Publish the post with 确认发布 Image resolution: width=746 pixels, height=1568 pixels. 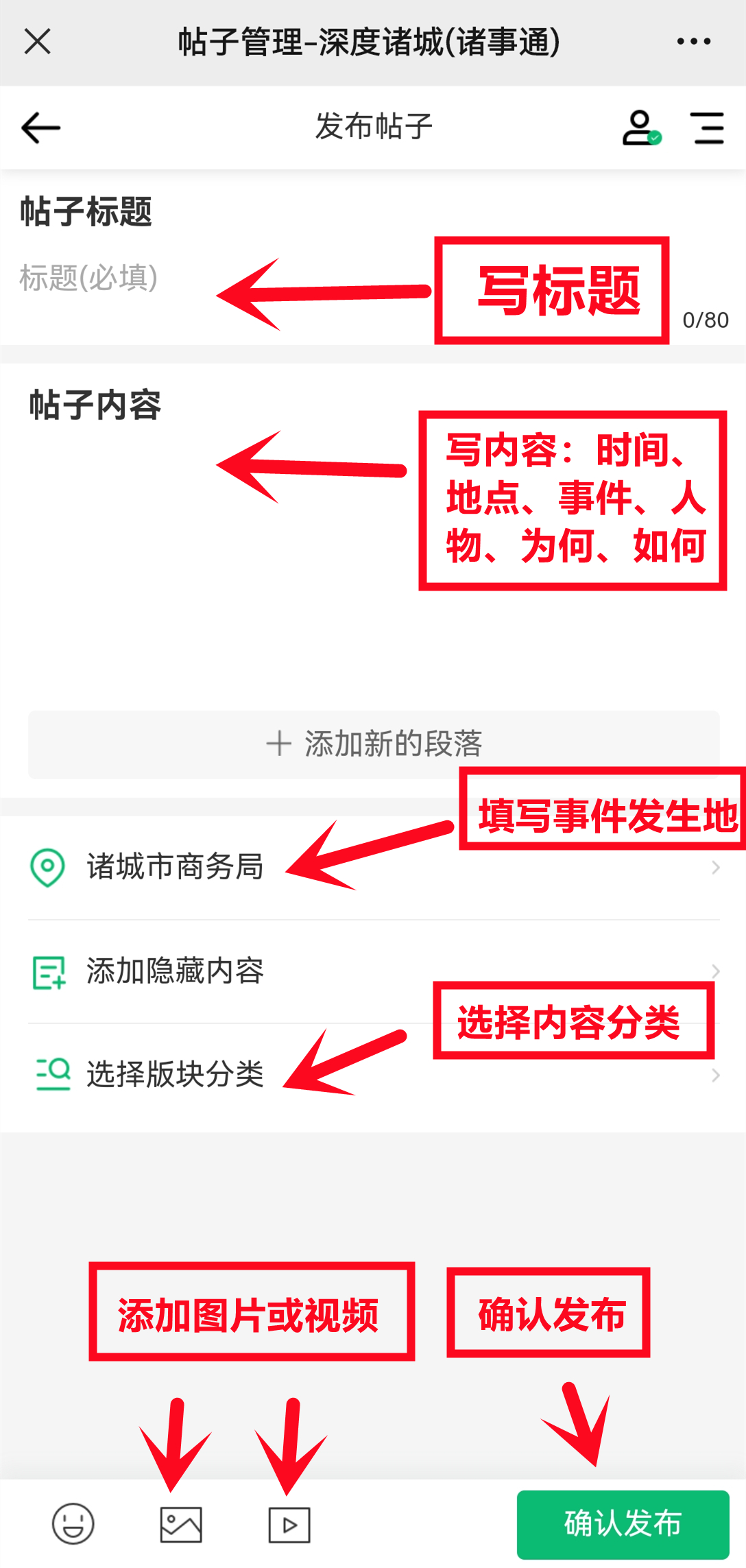coord(623,1524)
